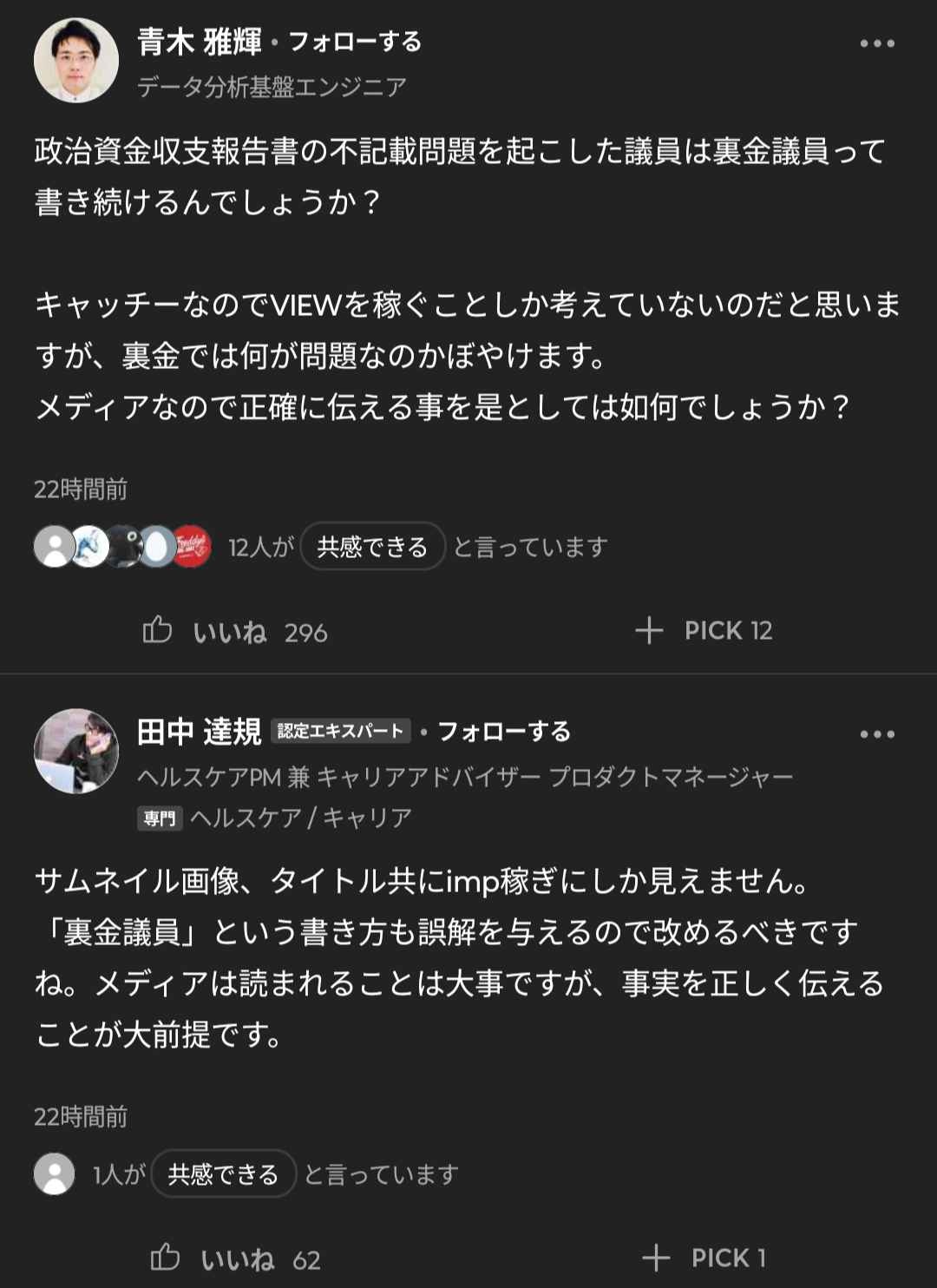The image size is (937, 1288).
Task: Pick 青木 雅輝's comment via PICK 12
Action: coord(704,631)
